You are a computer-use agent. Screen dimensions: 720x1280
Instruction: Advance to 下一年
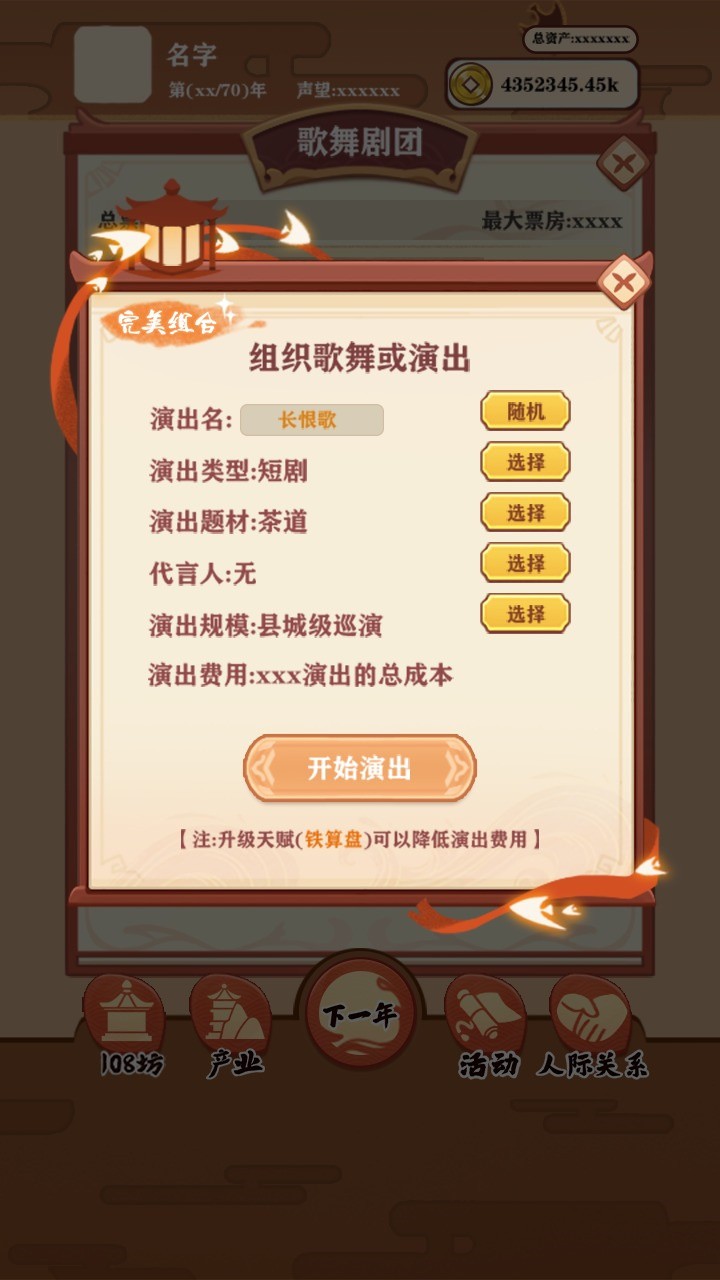[x=359, y=1013]
